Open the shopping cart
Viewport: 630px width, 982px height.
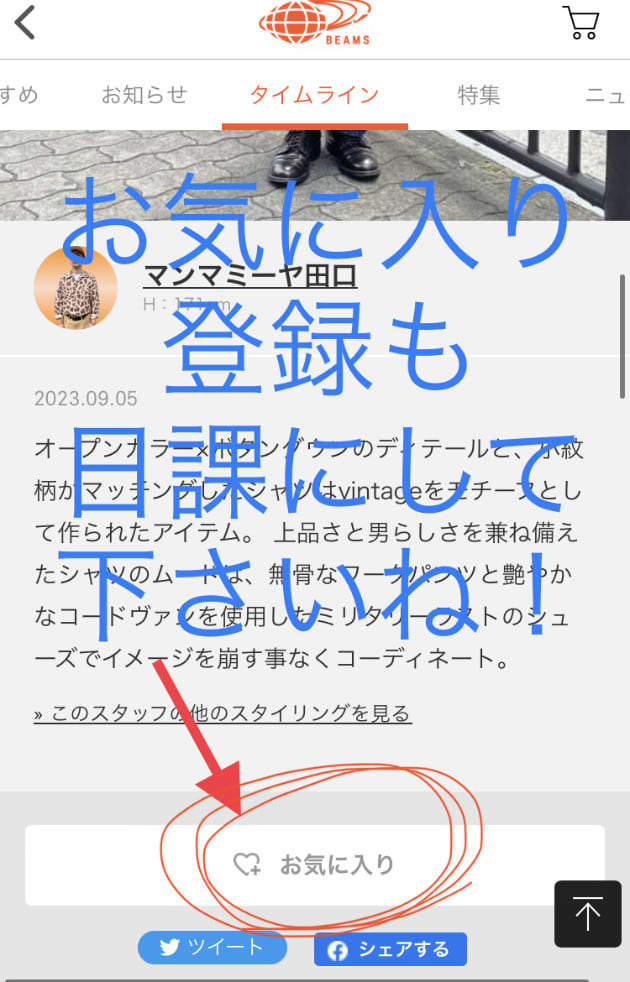coord(581,22)
